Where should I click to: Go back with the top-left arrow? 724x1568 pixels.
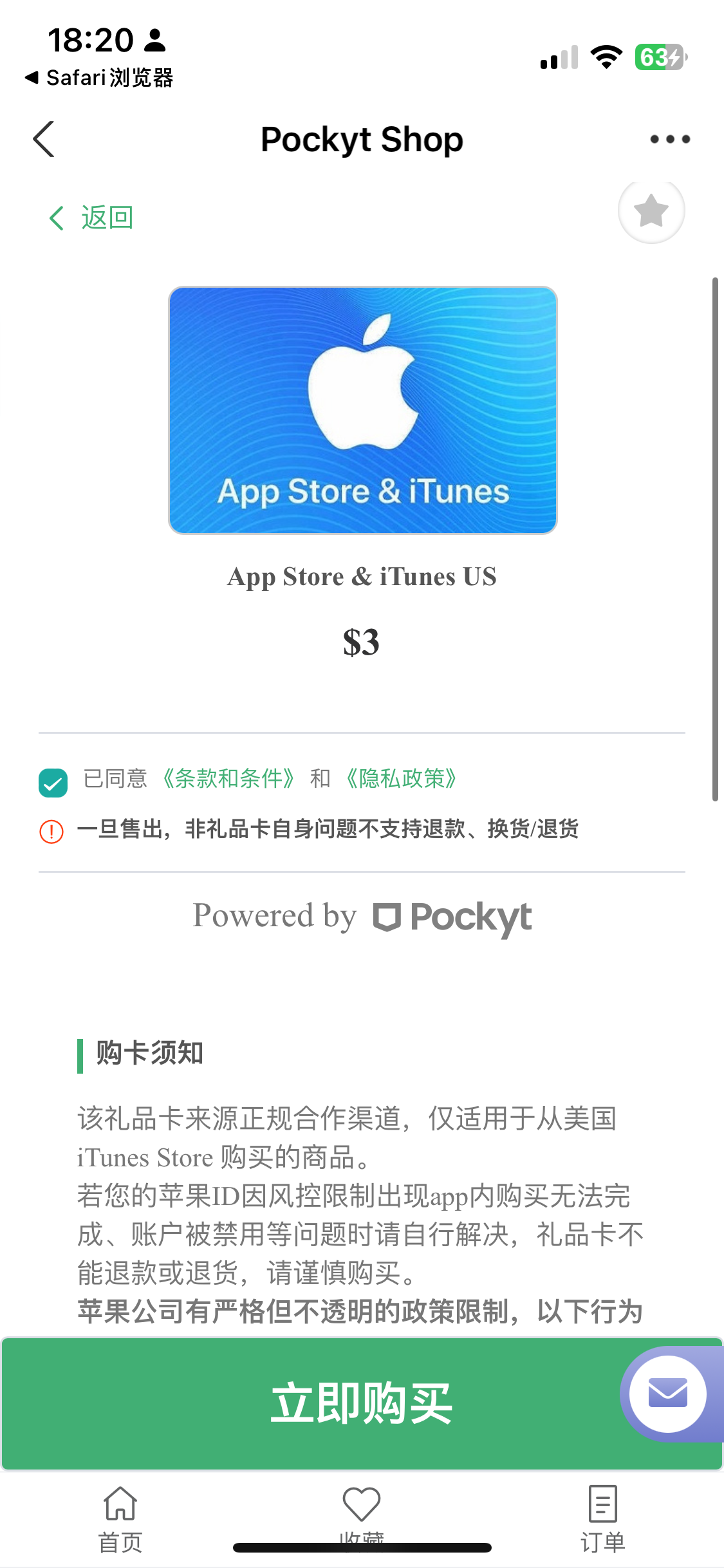(x=44, y=139)
